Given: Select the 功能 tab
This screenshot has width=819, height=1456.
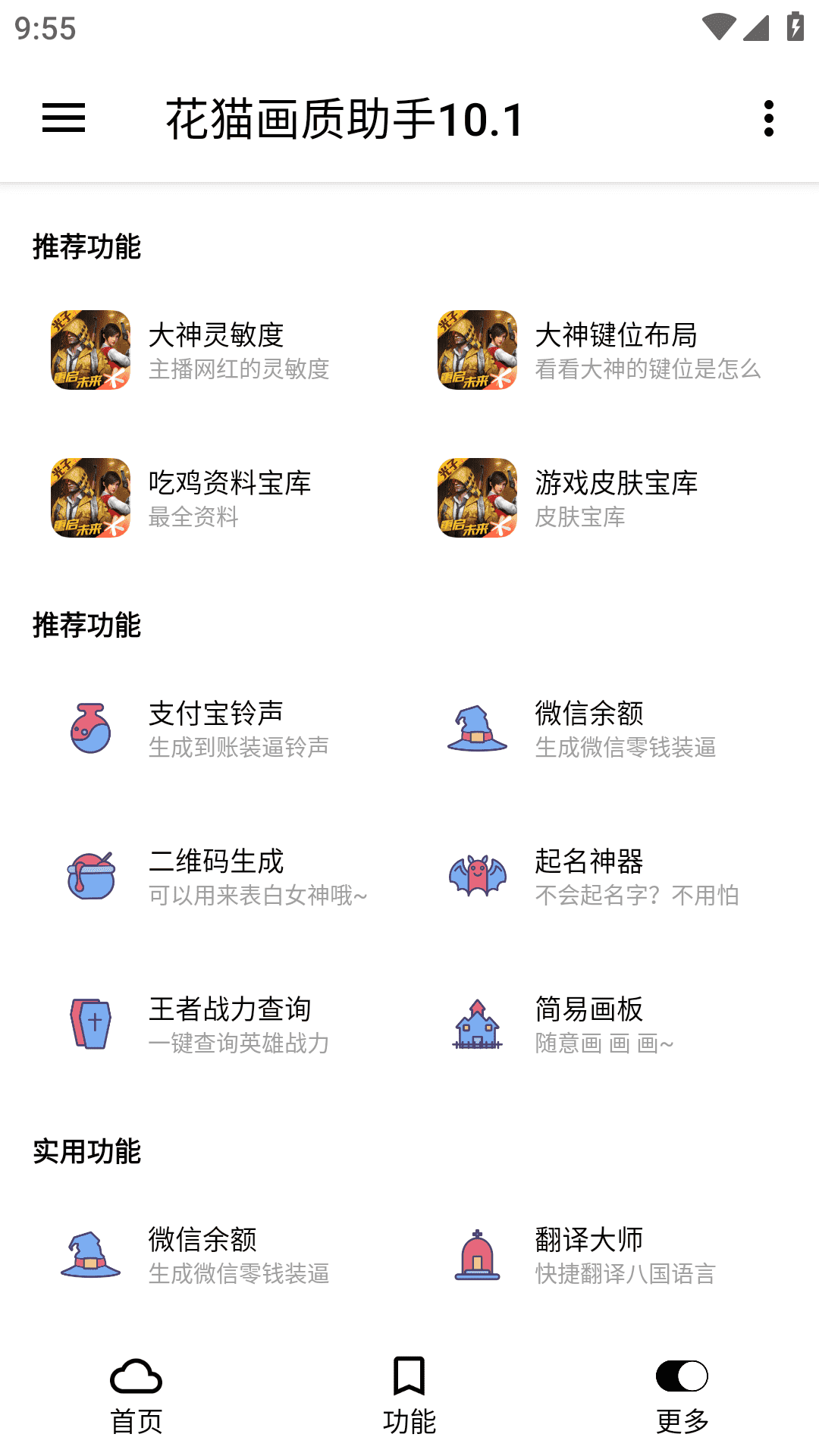Looking at the screenshot, I should 409,1395.
